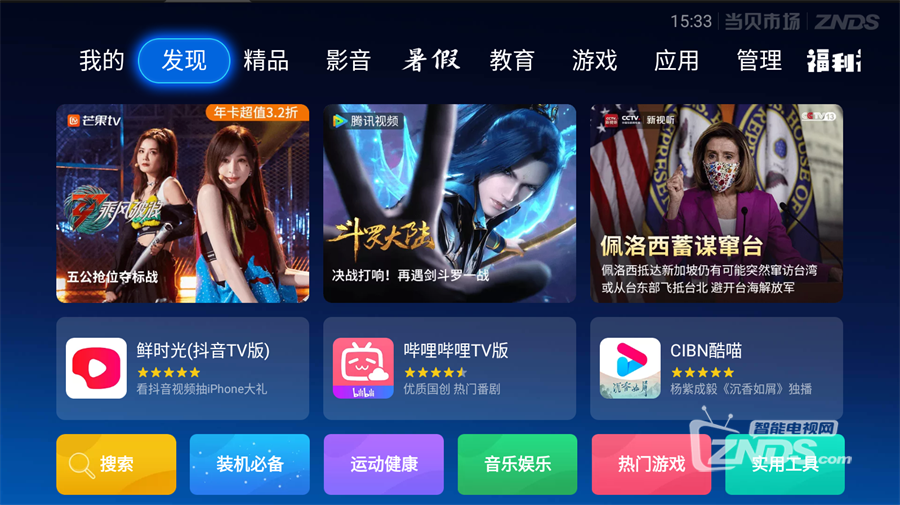Open the 游戏 tab

(594, 61)
